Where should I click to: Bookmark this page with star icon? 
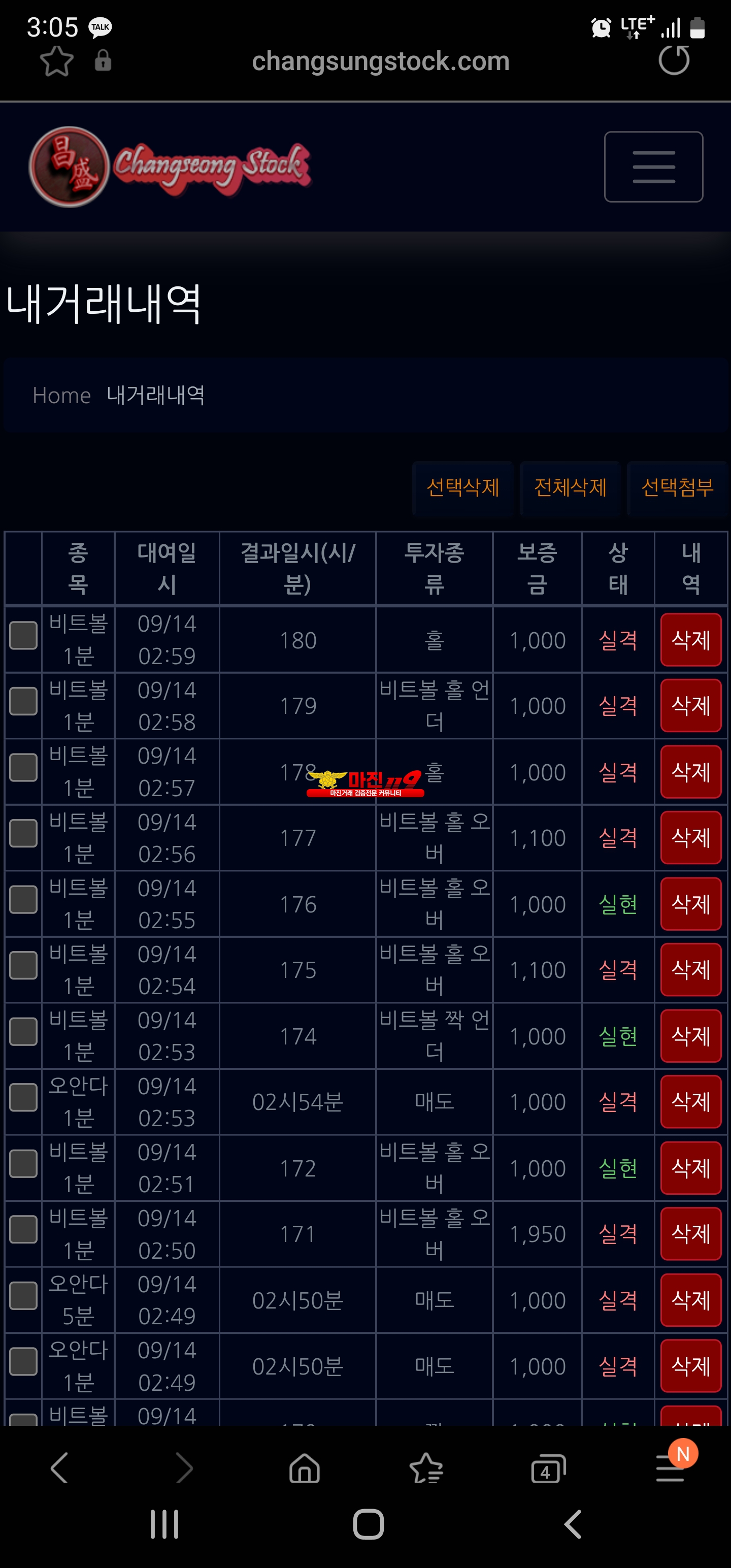click(57, 61)
